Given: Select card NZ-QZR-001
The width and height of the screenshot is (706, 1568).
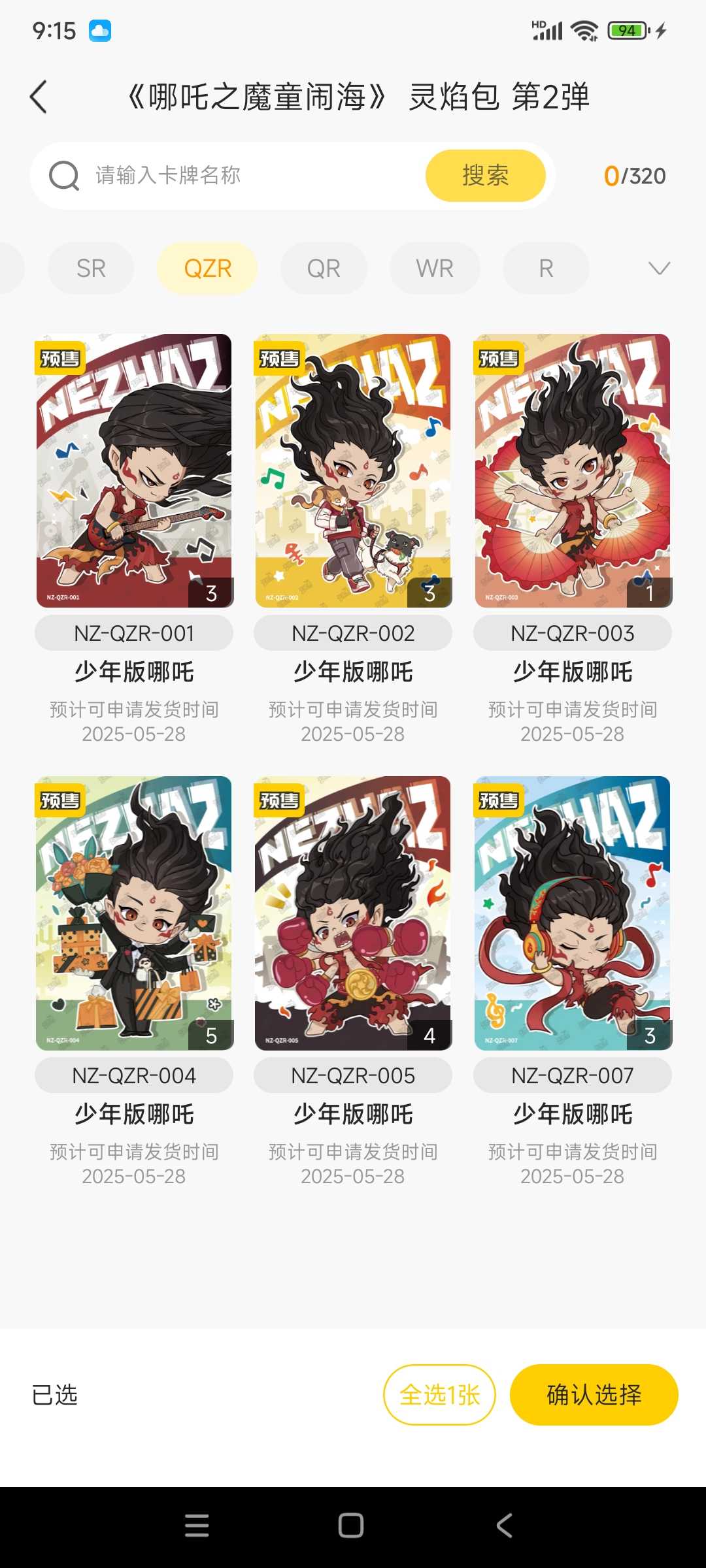Looking at the screenshot, I should pyautogui.click(x=134, y=470).
